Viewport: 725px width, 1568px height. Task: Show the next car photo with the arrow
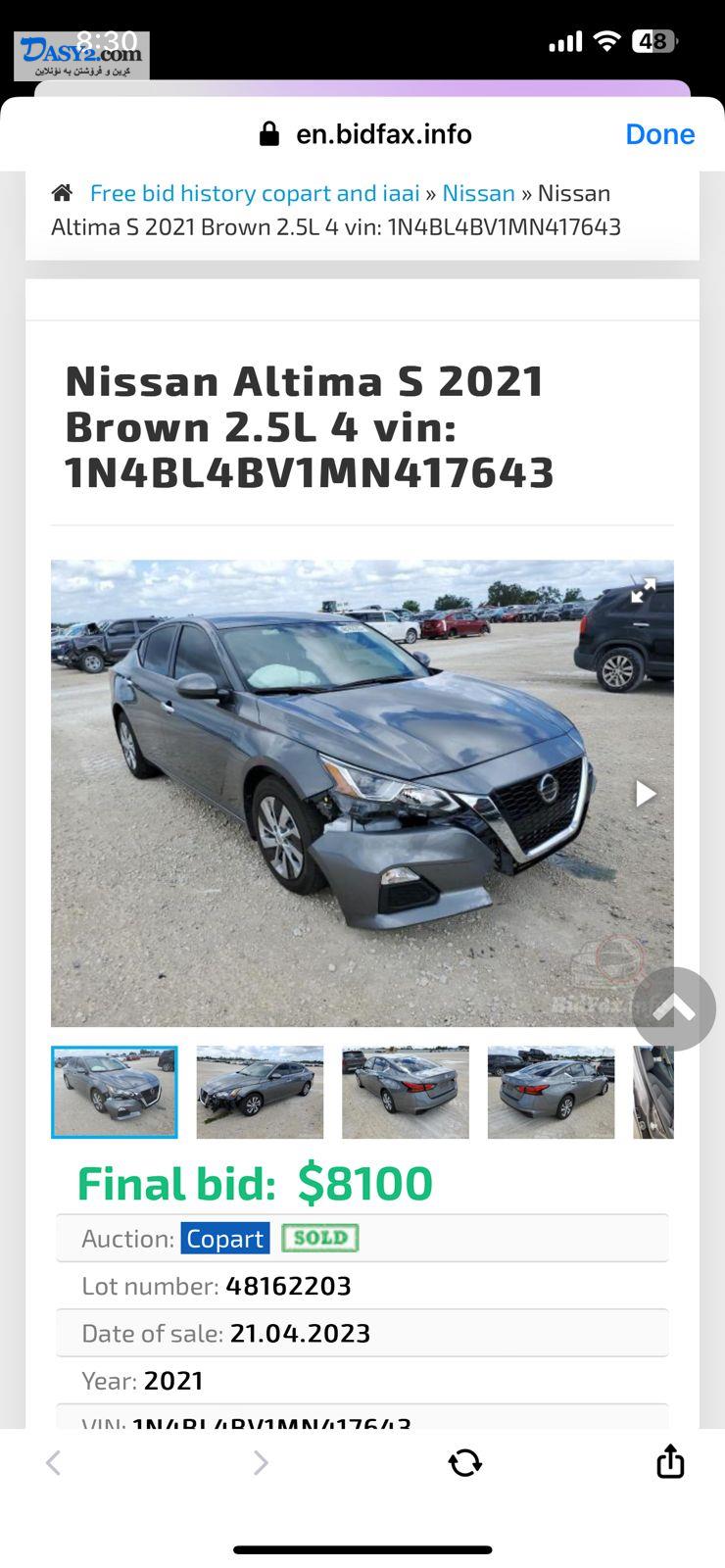click(645, 794)
